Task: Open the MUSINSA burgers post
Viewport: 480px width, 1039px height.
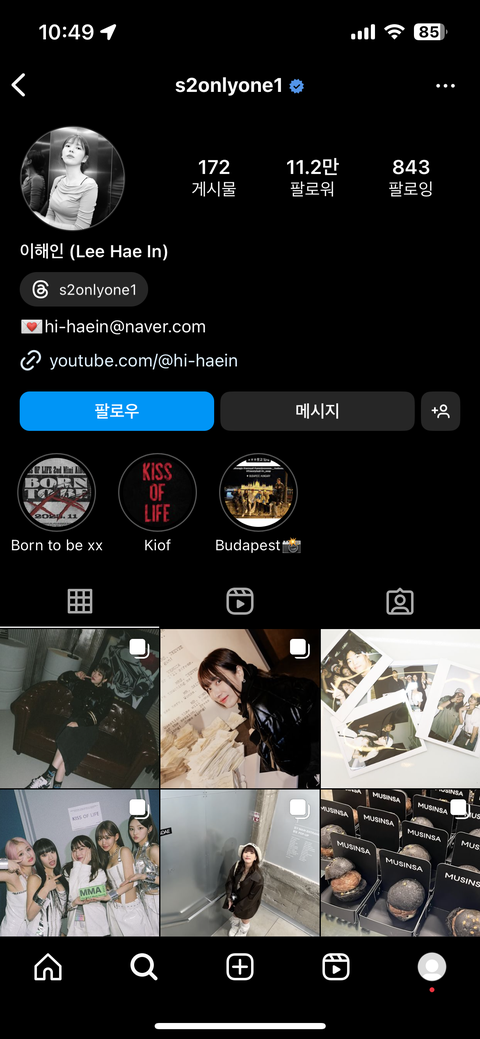Action: point(400,863)
